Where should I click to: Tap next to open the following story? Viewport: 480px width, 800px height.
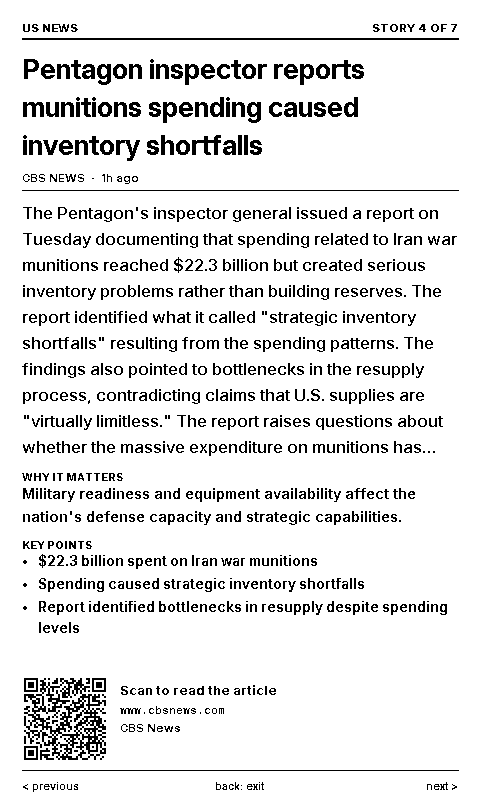(x=441, y=786)
